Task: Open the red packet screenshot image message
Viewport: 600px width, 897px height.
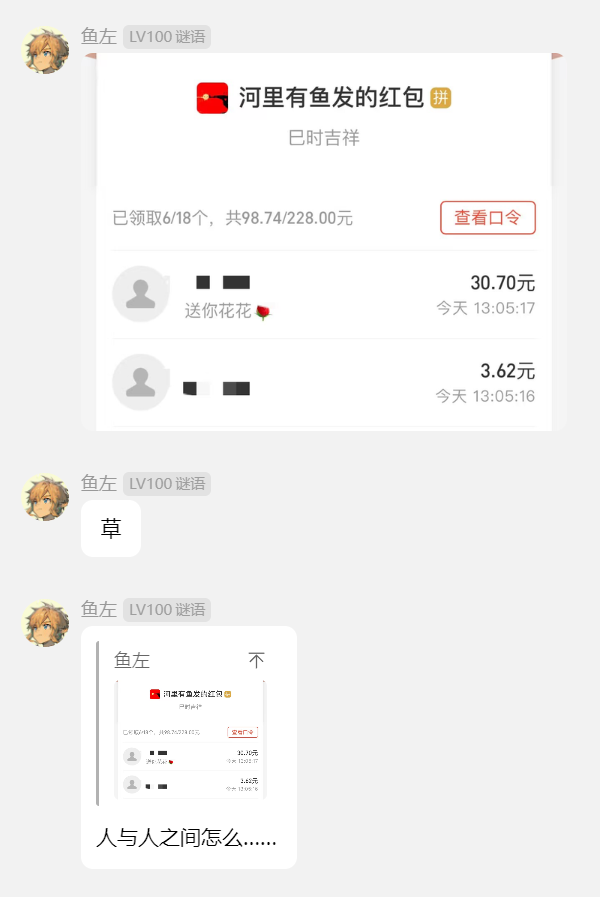Action: coord(325,240)
